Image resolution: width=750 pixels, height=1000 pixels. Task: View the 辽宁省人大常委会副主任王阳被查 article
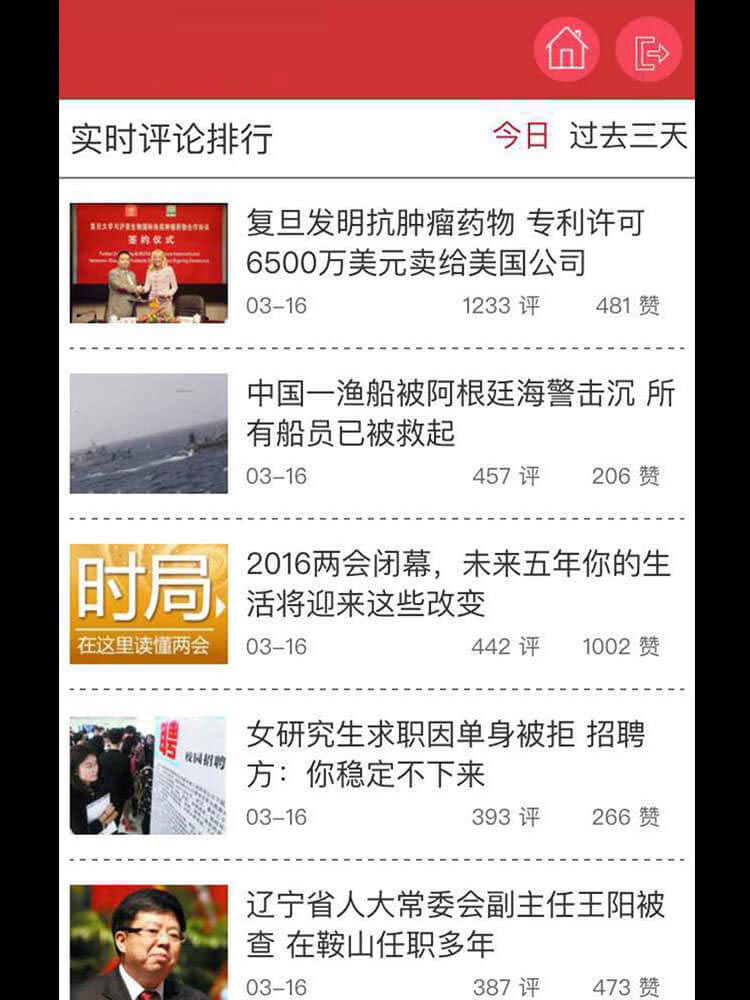tap(455, 923)
